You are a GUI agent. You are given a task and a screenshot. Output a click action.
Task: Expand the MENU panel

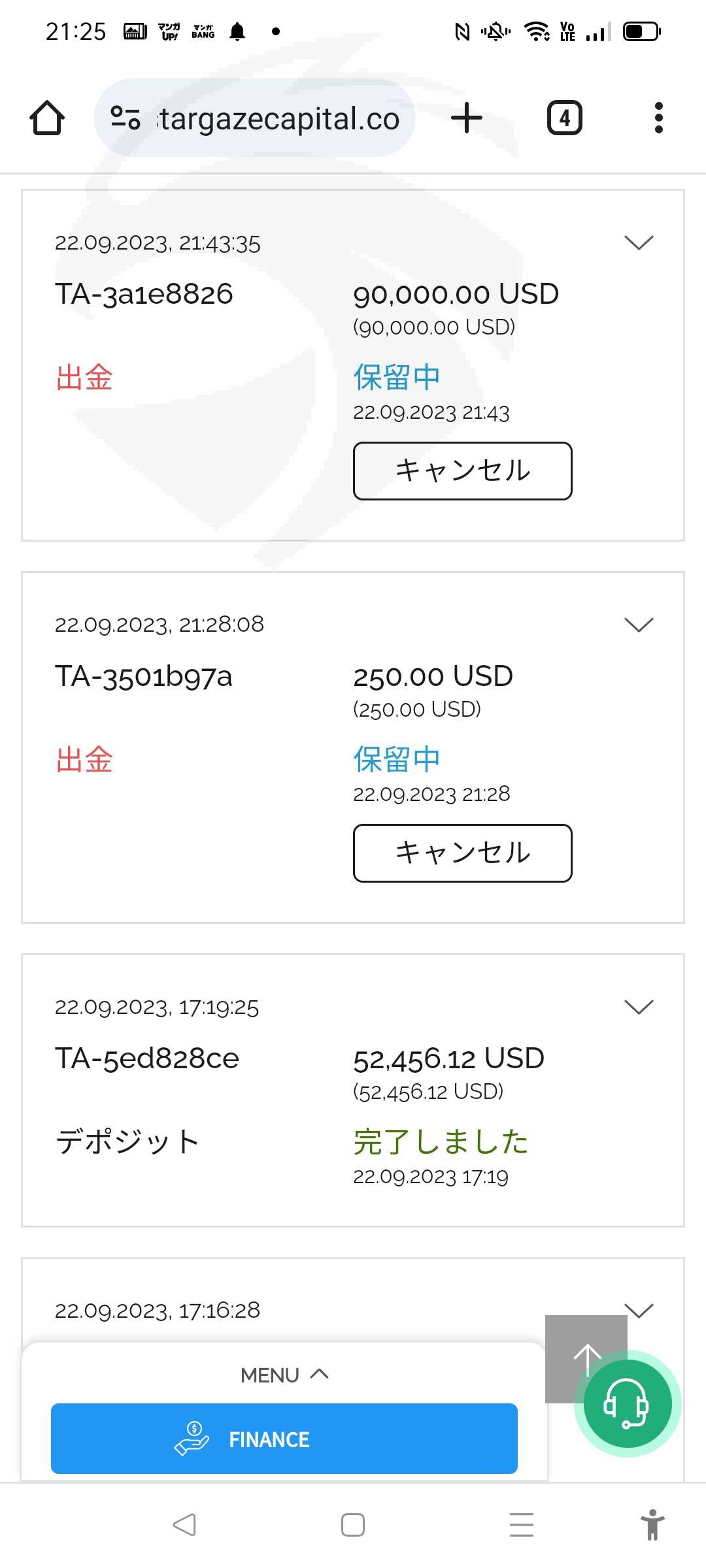(284, 1375)
